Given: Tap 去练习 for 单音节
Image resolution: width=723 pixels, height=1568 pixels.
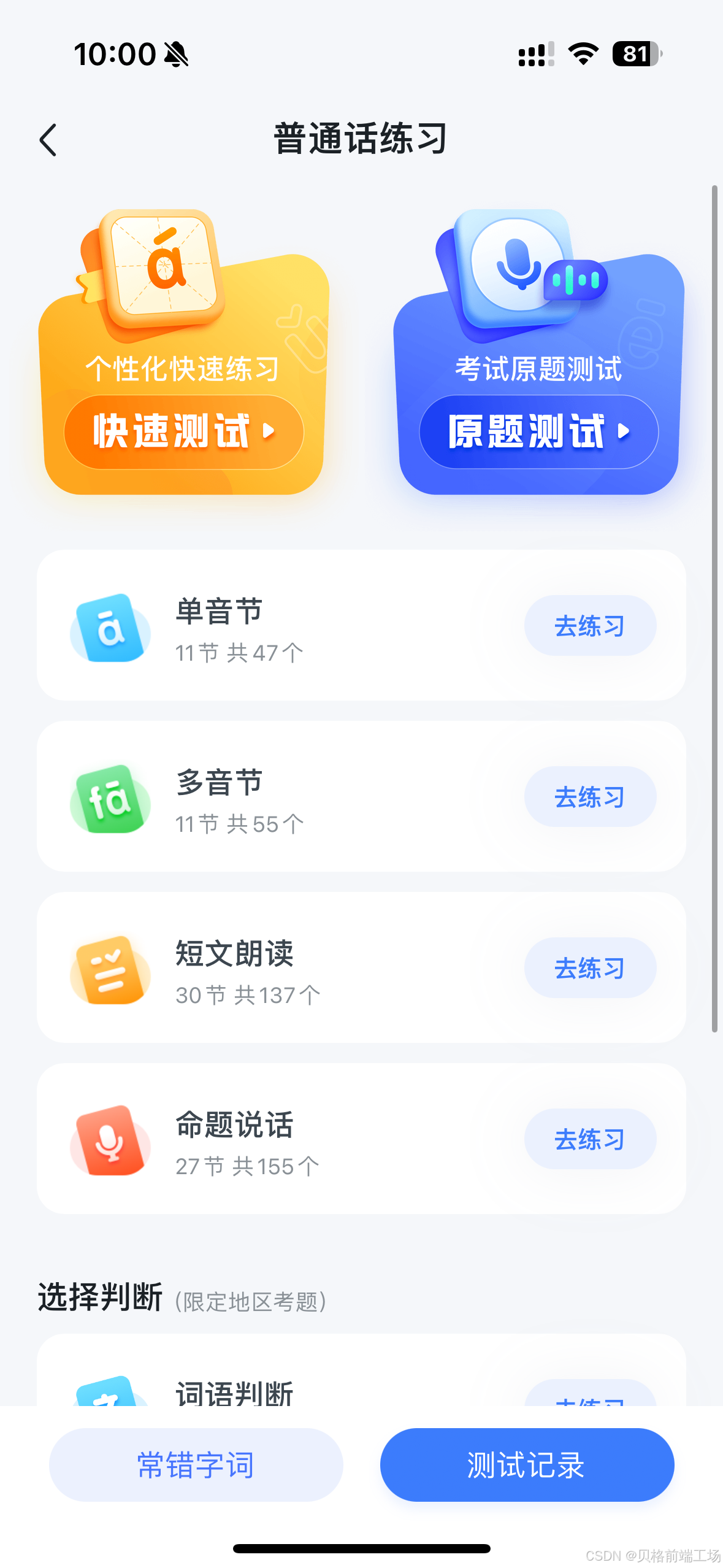Looking at the screenshot, I should coord(589,626).
